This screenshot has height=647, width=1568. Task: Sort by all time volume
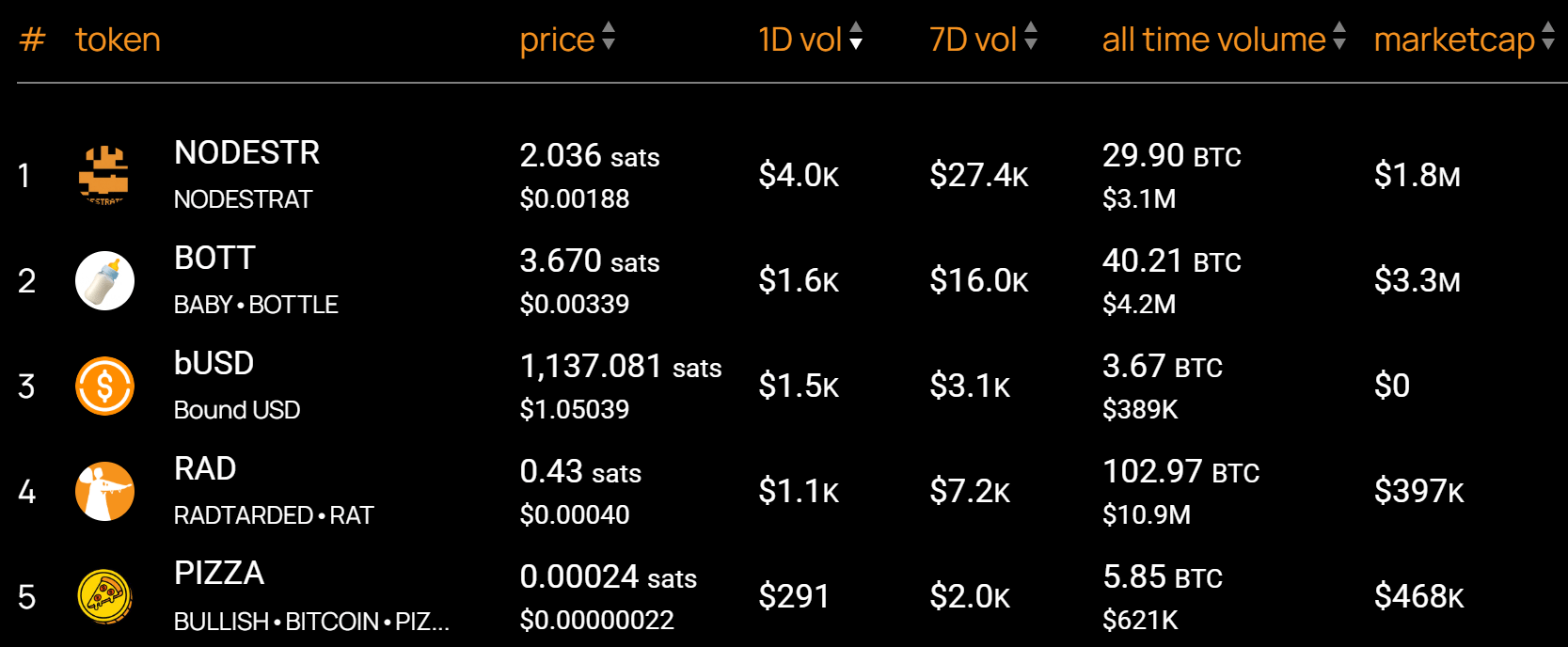tap(1223, 39)
